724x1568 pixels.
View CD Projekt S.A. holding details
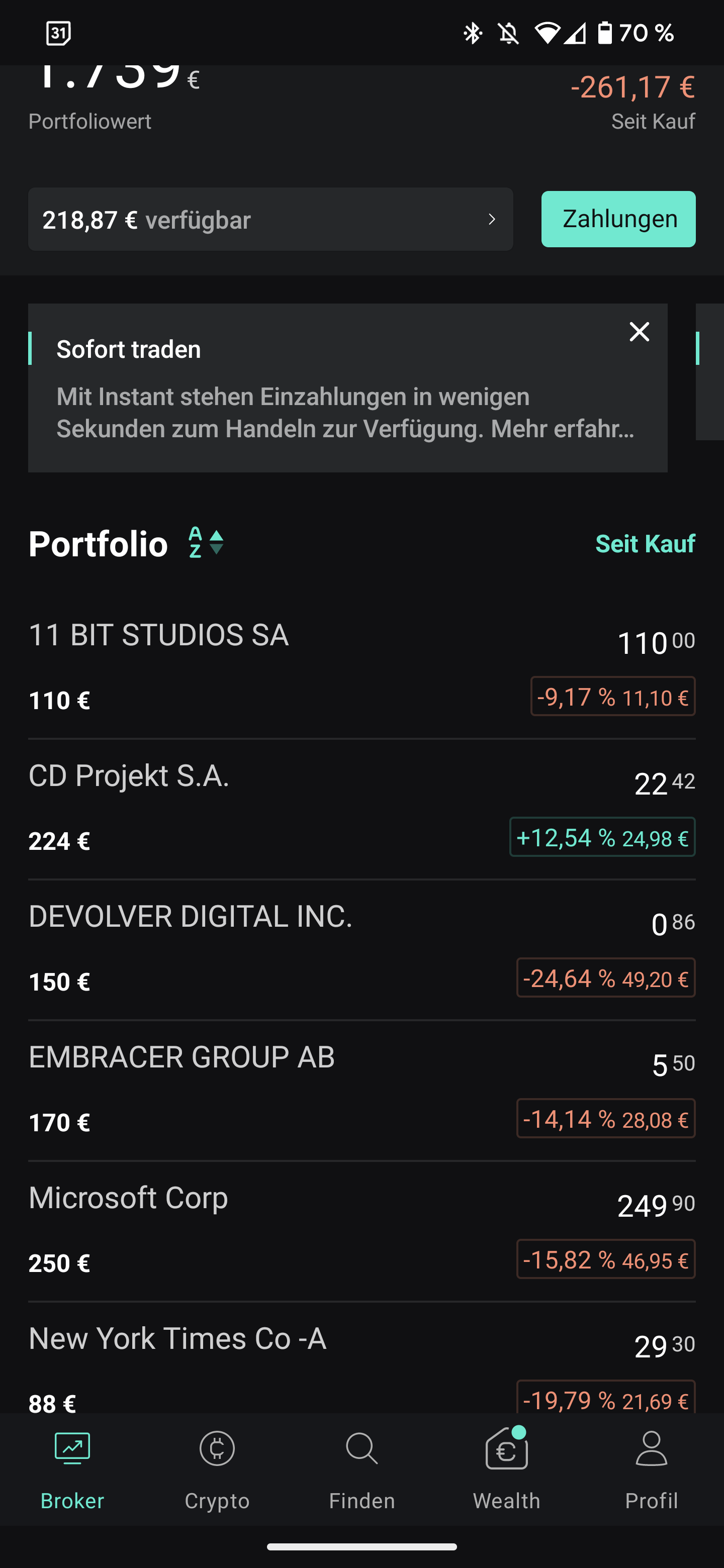tap(361, 808)
